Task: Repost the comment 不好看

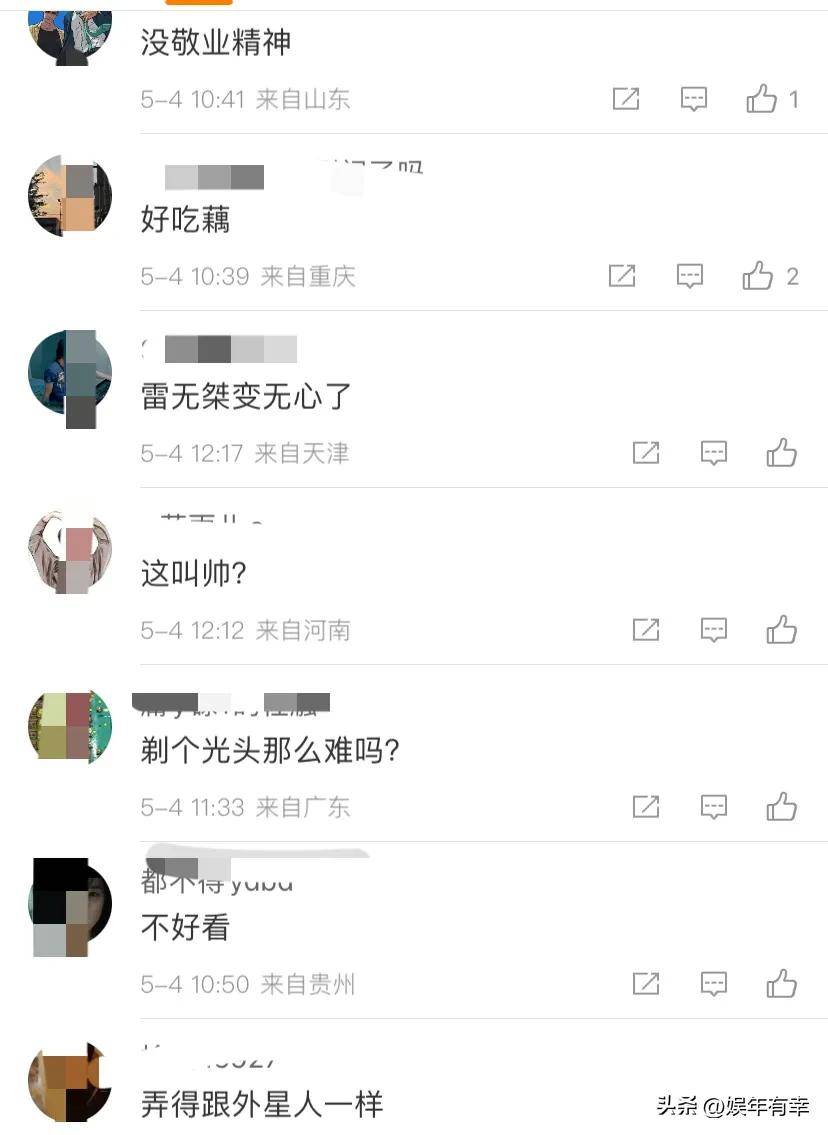Action: [646, 984]
